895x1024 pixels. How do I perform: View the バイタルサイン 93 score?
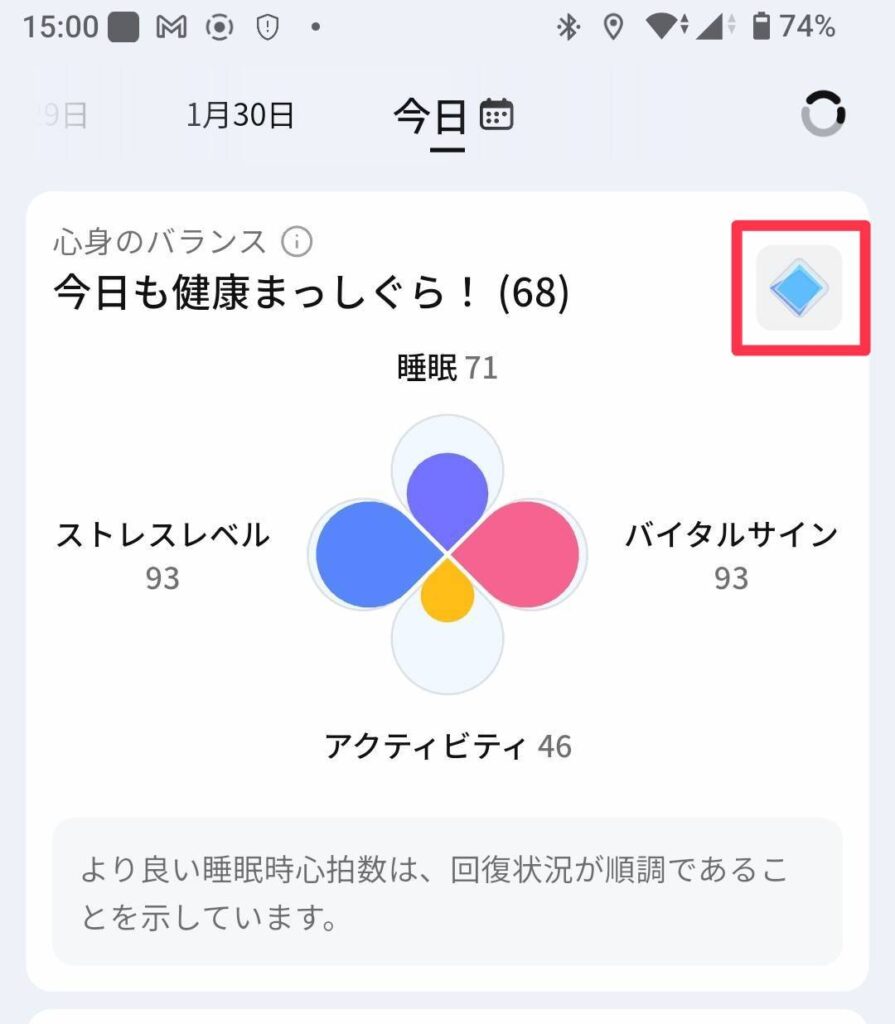pyautogui.click(x=731, y=555)
